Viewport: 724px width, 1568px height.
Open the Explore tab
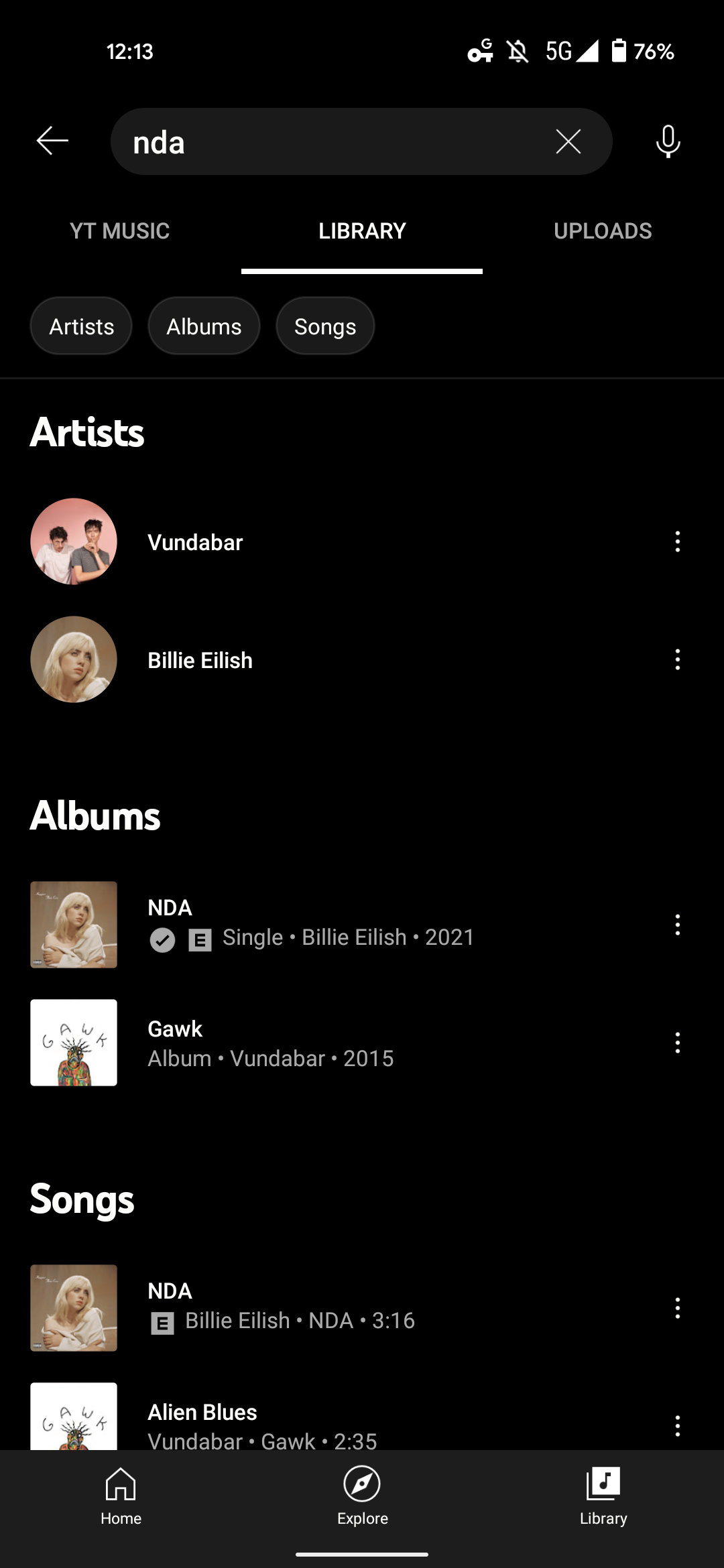[362, 1496]
